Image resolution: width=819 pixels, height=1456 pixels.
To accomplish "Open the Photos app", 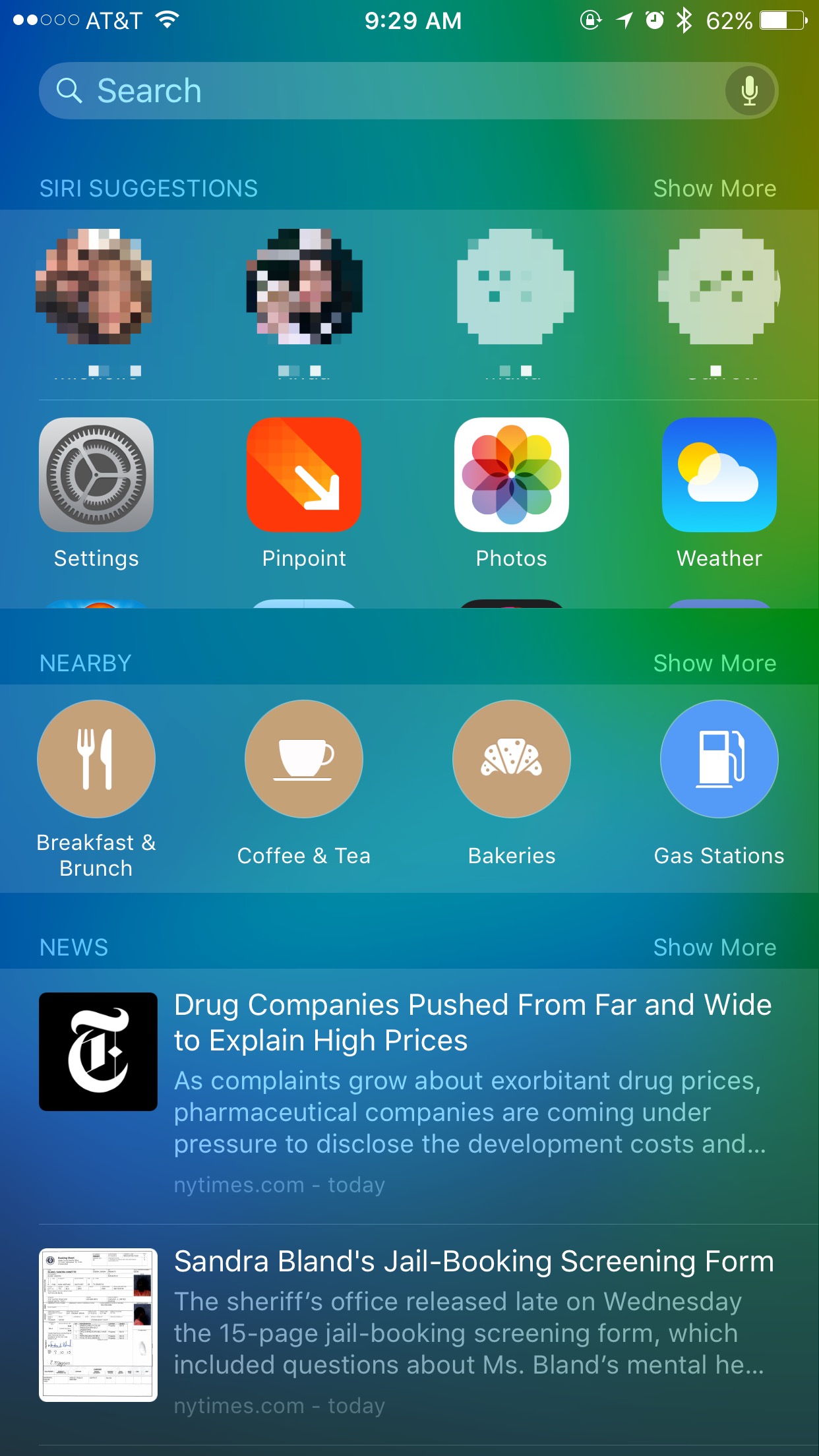I will pos(512,475).
